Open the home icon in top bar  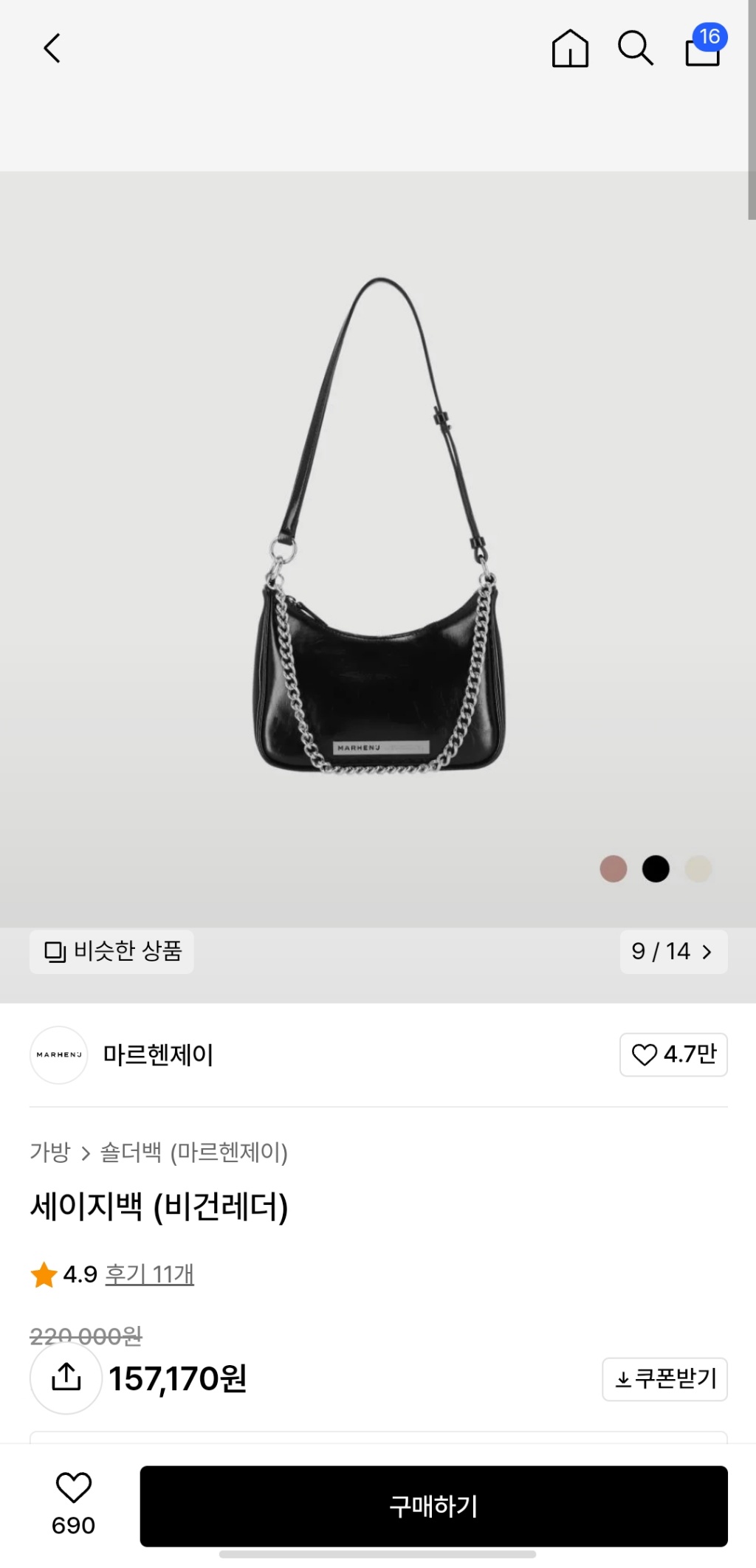(570, 49)
